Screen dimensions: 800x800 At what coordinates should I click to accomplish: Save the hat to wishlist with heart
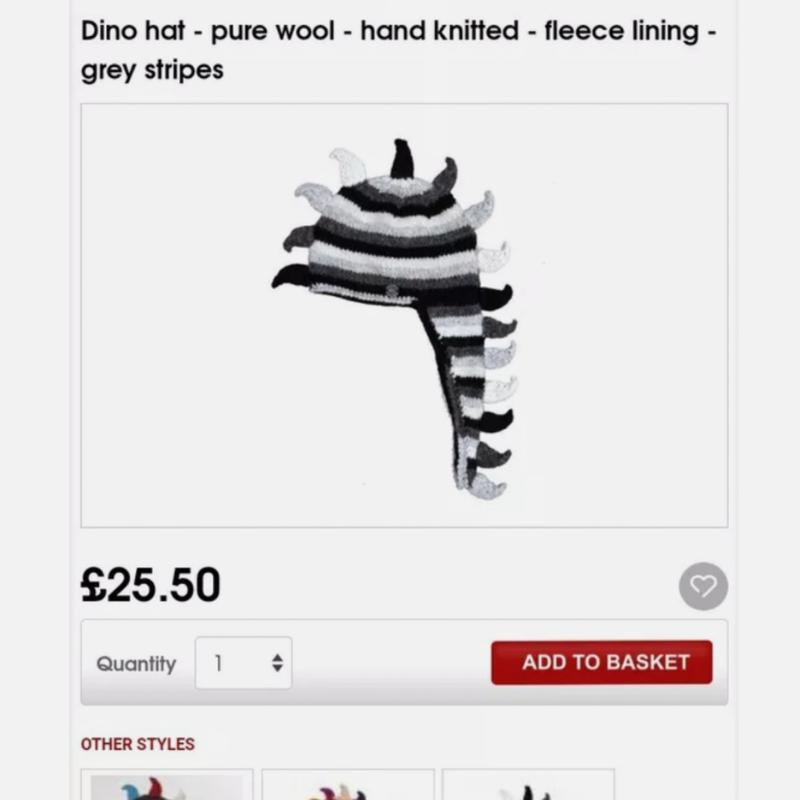[x=703, y=586]
